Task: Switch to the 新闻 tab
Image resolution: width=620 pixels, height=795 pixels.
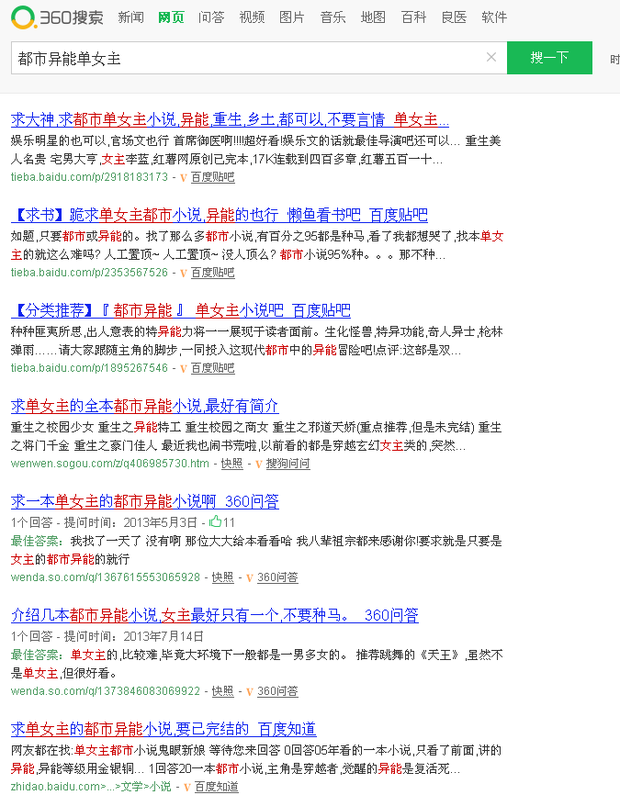Action: point(131,17)
